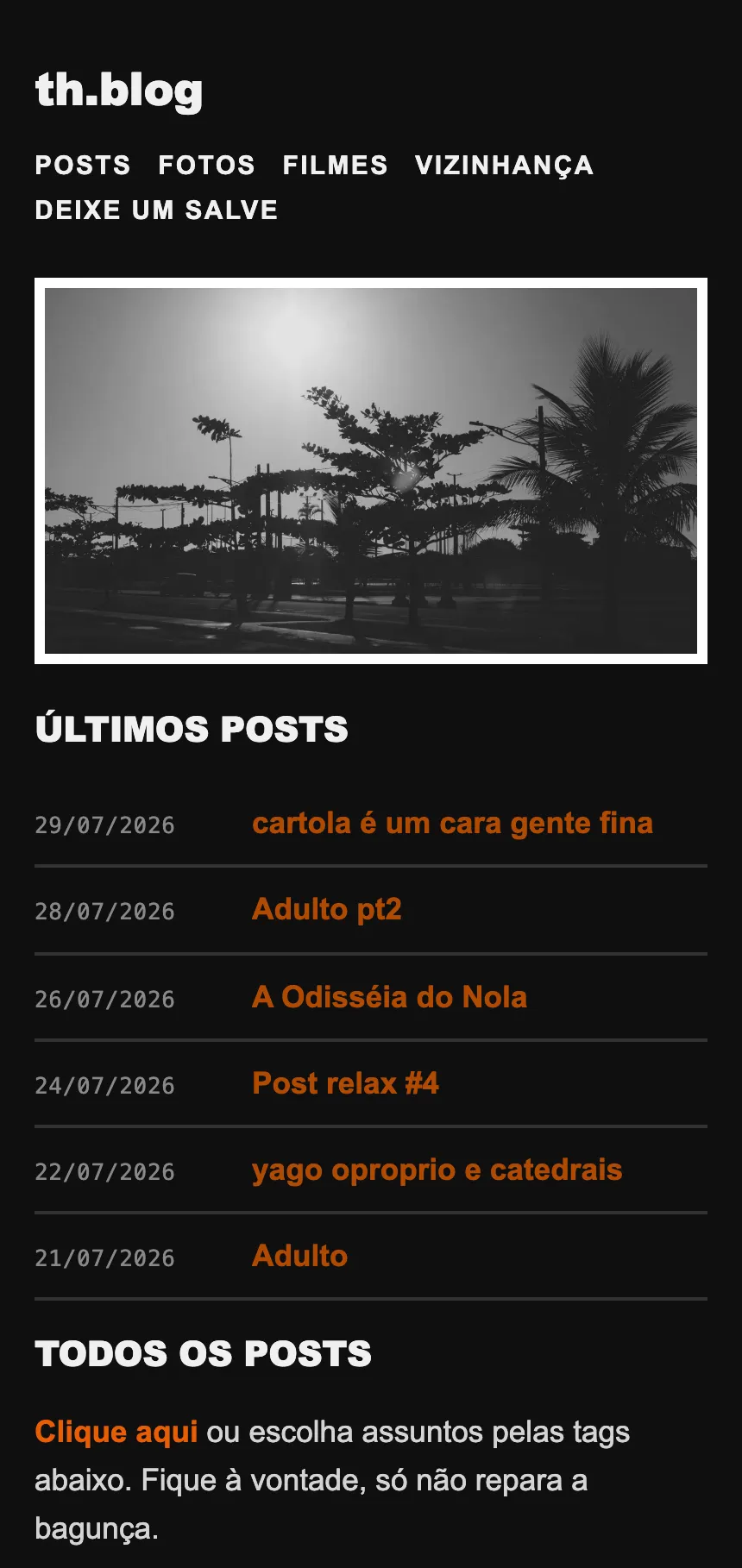Open the POSTS navigation link
This screenshot has height=1568, width=742.
(x=83, y=165)
